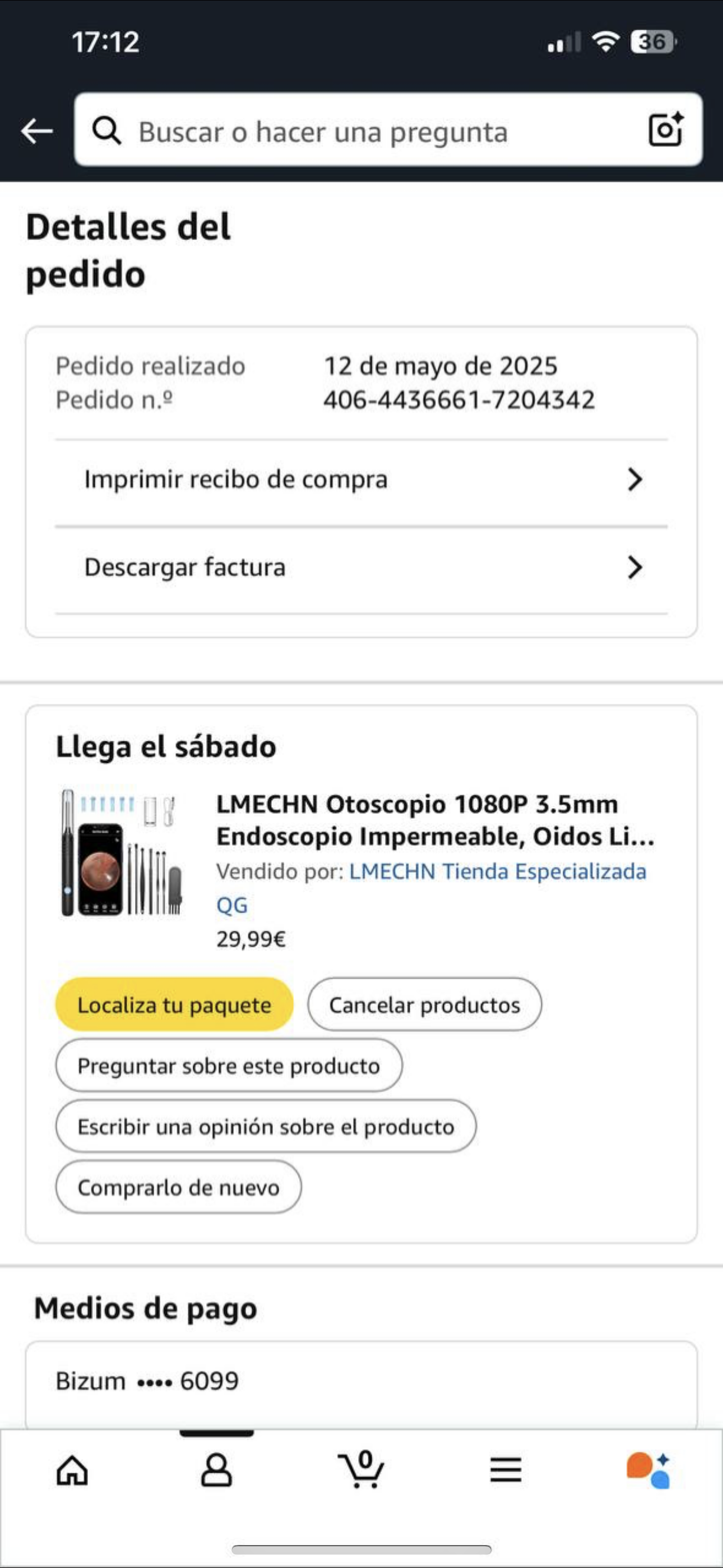Open the LMECHN Otoscopio product title

pyautogui.click(x=435, y=820)
